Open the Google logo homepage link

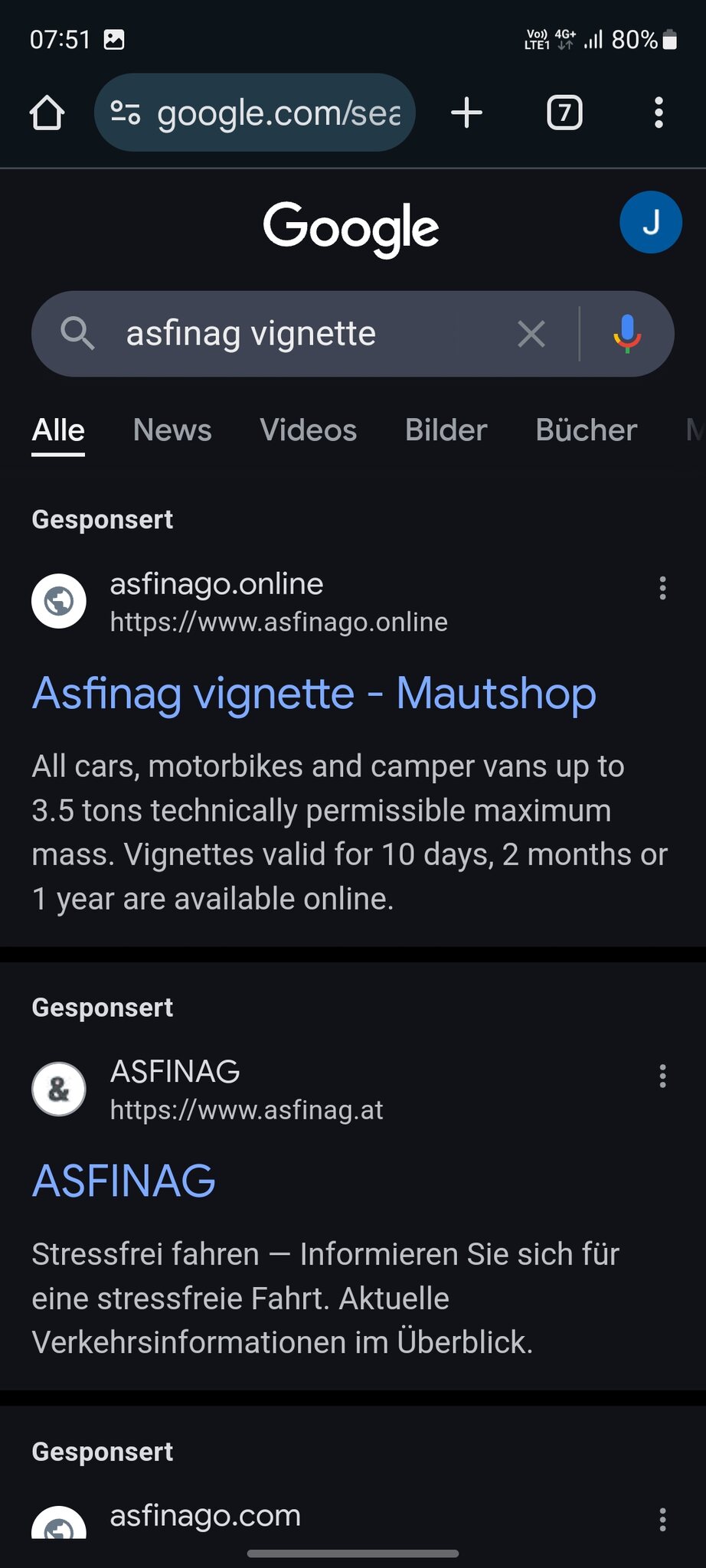[351, 227]
